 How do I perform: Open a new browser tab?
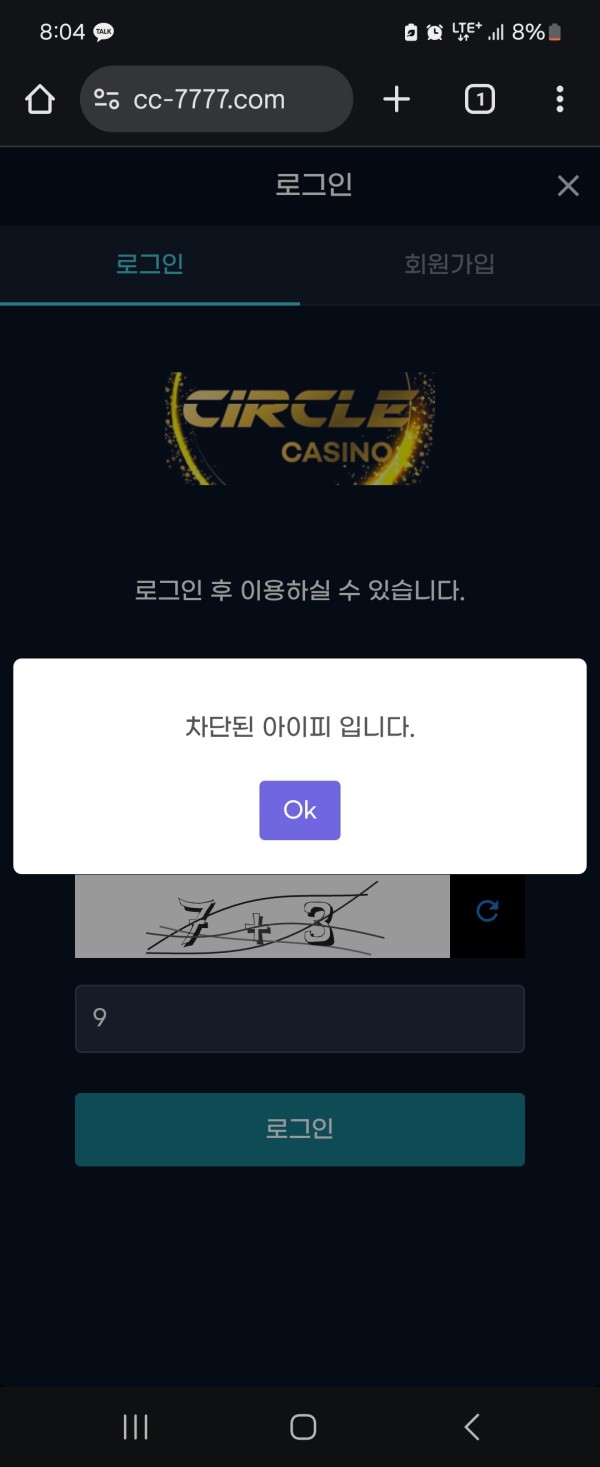click(397, 99)
